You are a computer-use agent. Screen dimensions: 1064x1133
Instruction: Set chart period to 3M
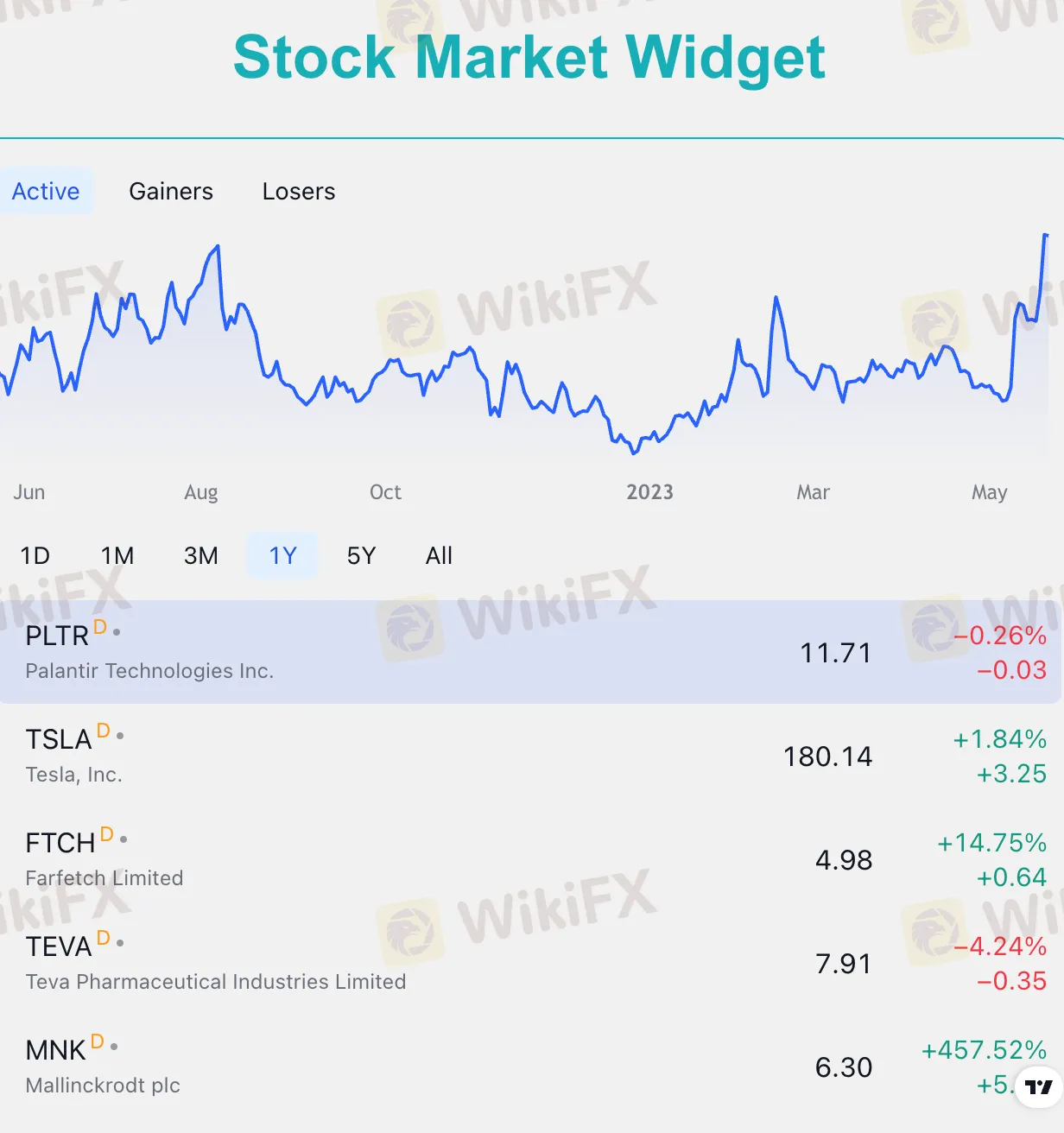click(x=200, y=556)
